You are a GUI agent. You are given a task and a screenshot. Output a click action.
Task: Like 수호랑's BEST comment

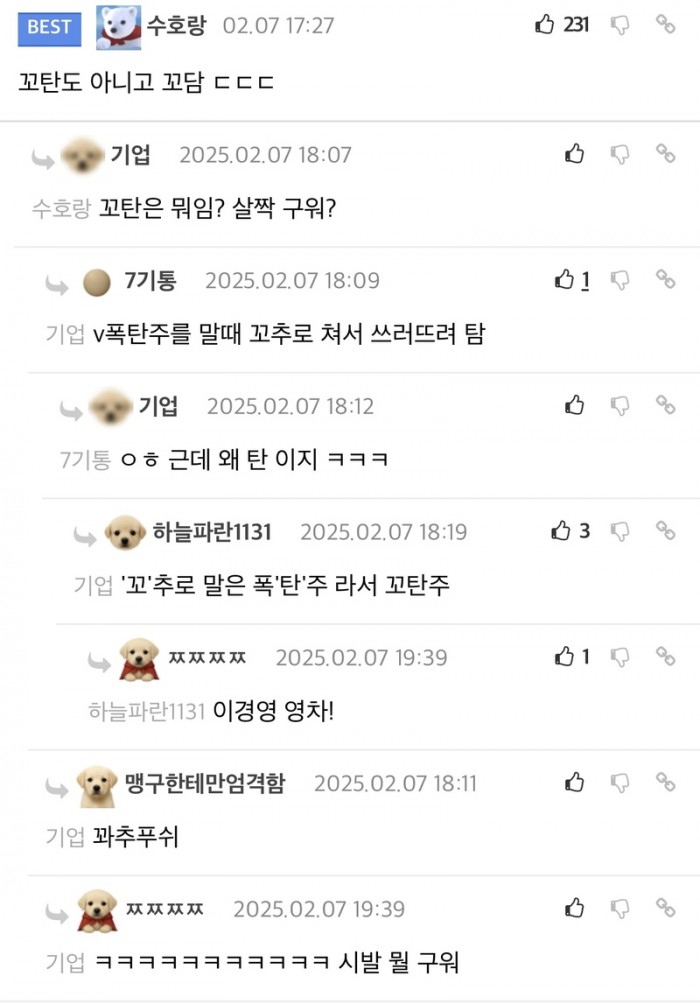point(545,25)
